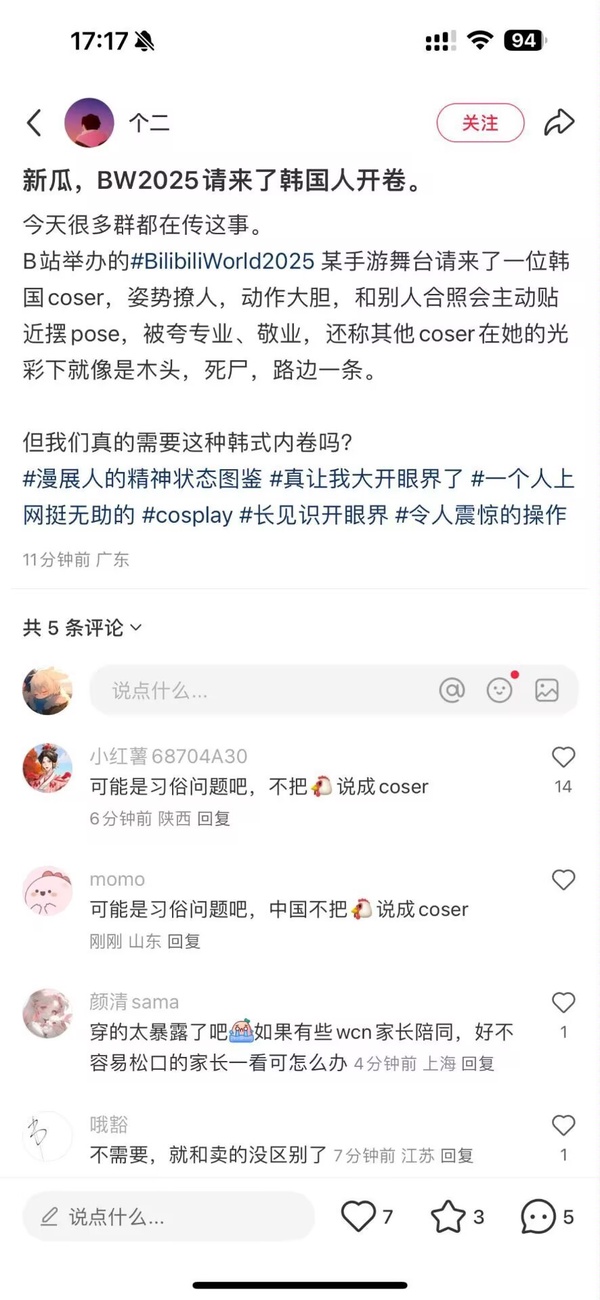Open the emoji picker in the comment box
600x1300 pixels.
499,690
